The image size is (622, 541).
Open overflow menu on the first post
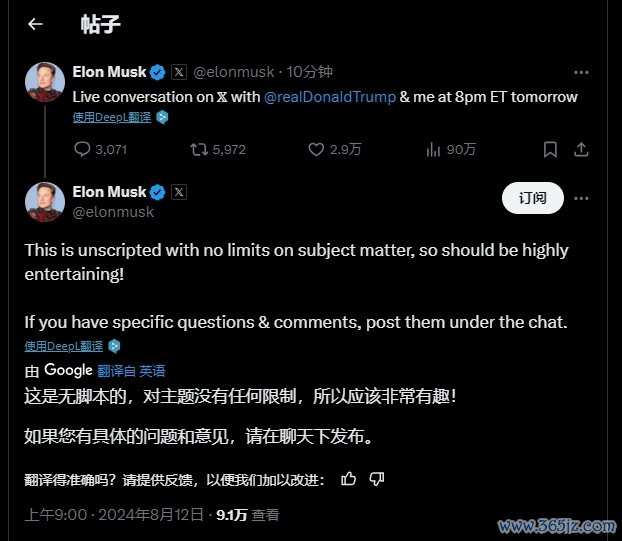tap(581, 72)
